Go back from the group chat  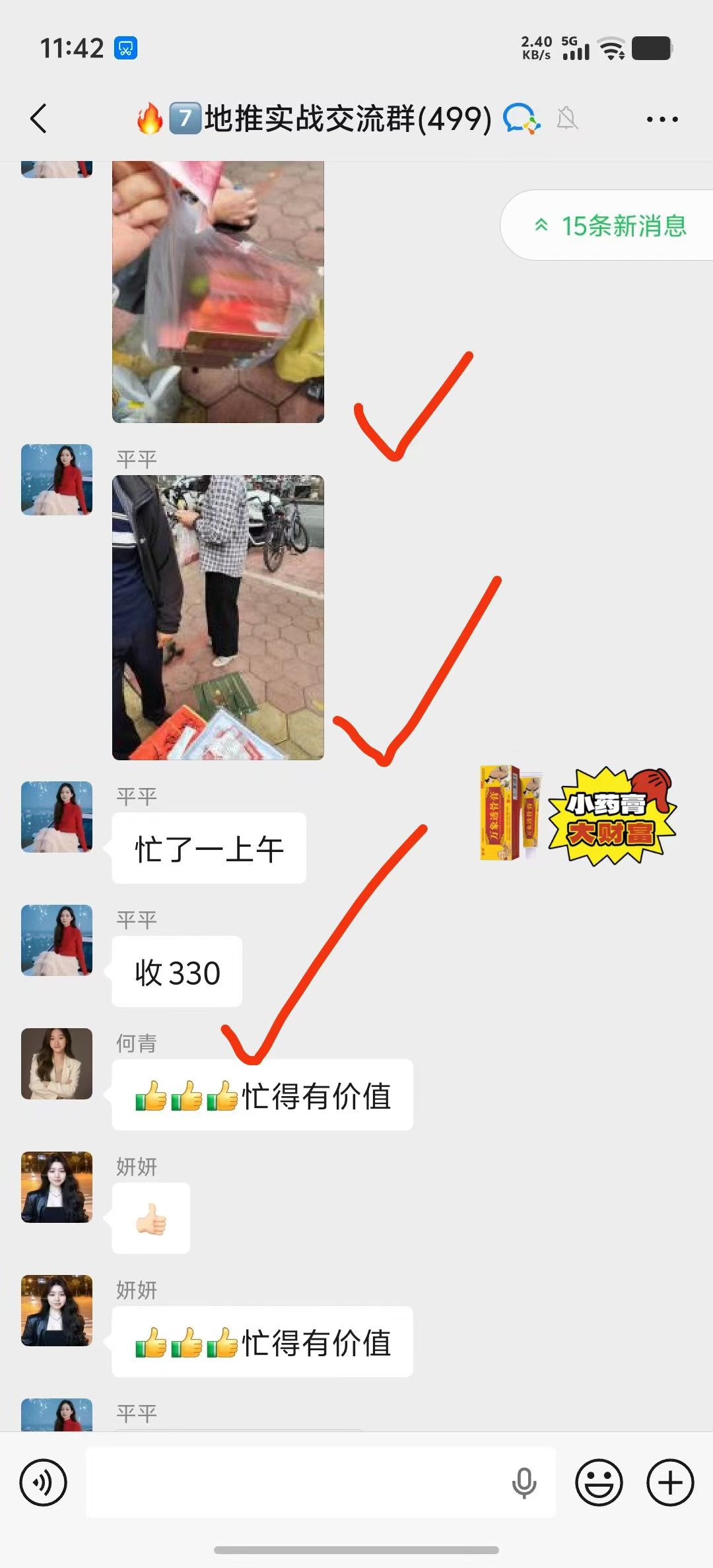[x=39, y=119]
